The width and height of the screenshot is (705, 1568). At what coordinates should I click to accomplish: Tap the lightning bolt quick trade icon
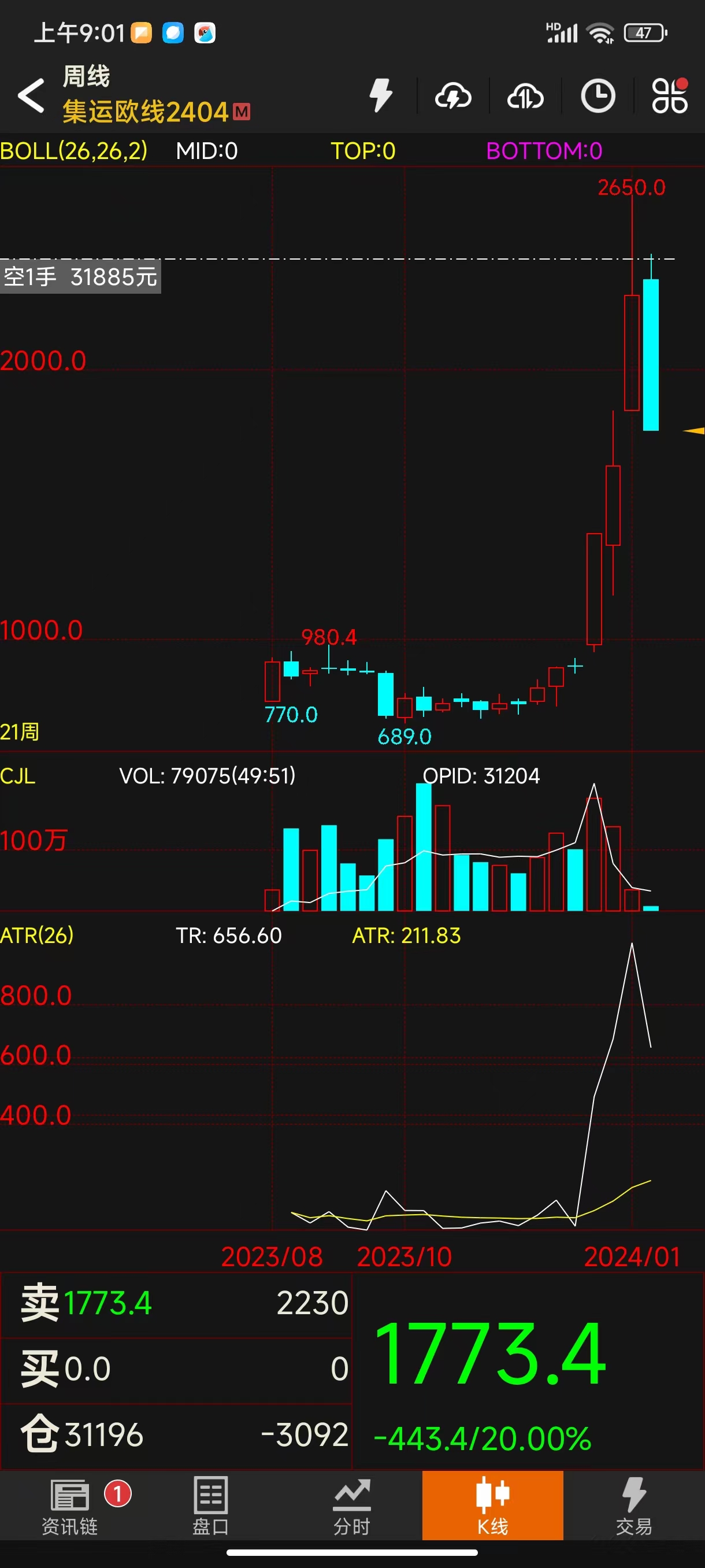(x=381, y=95)
